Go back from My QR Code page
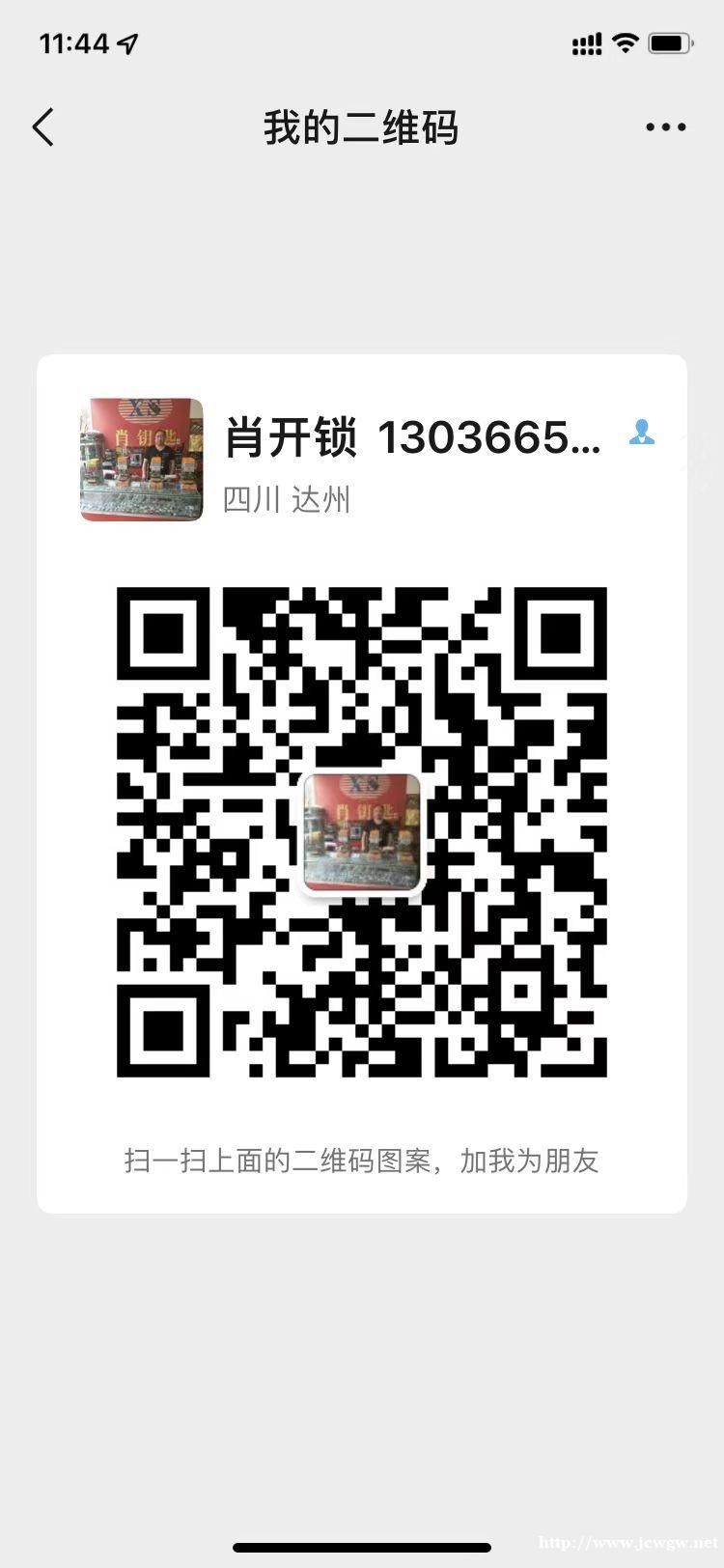The width and height of the screenshot is (724, 1568). pyautogui.click(x=42, y=127)
